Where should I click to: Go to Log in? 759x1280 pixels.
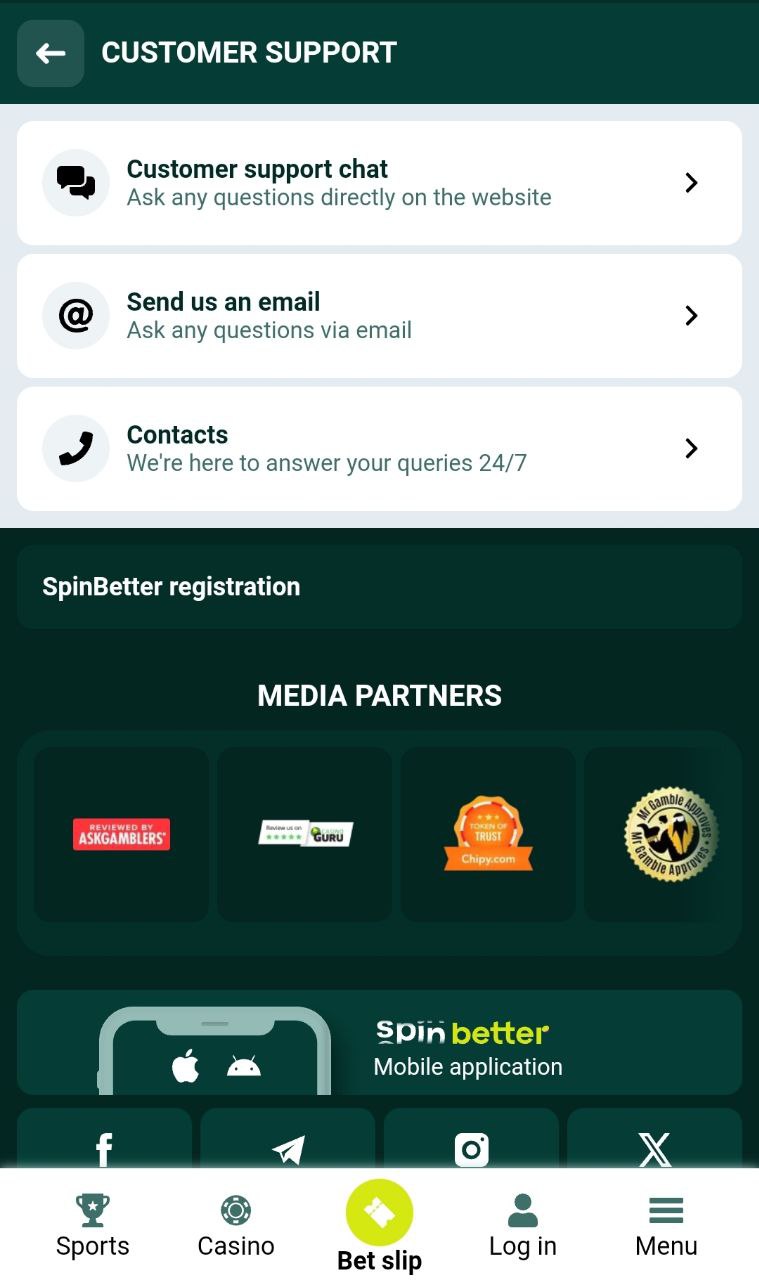click(x=523, y=1226)
